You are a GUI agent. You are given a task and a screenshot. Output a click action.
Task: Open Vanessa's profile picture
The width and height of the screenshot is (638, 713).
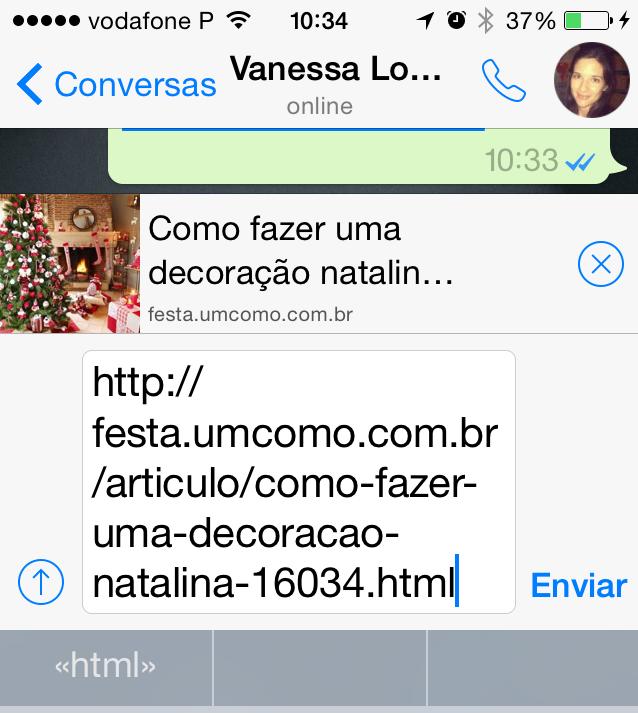pos(591,81)
